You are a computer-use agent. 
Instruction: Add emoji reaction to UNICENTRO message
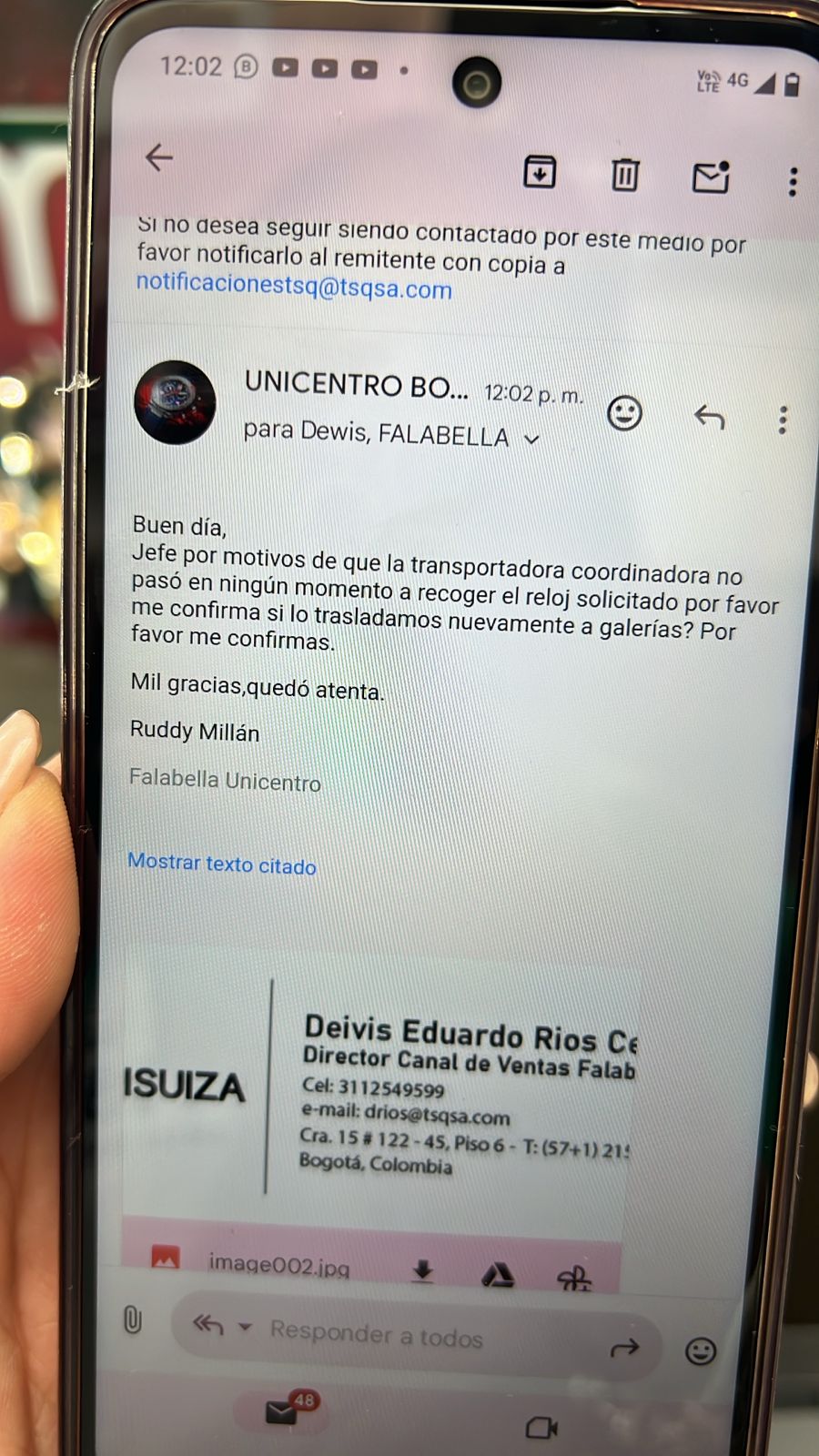(x=624, y=413)
